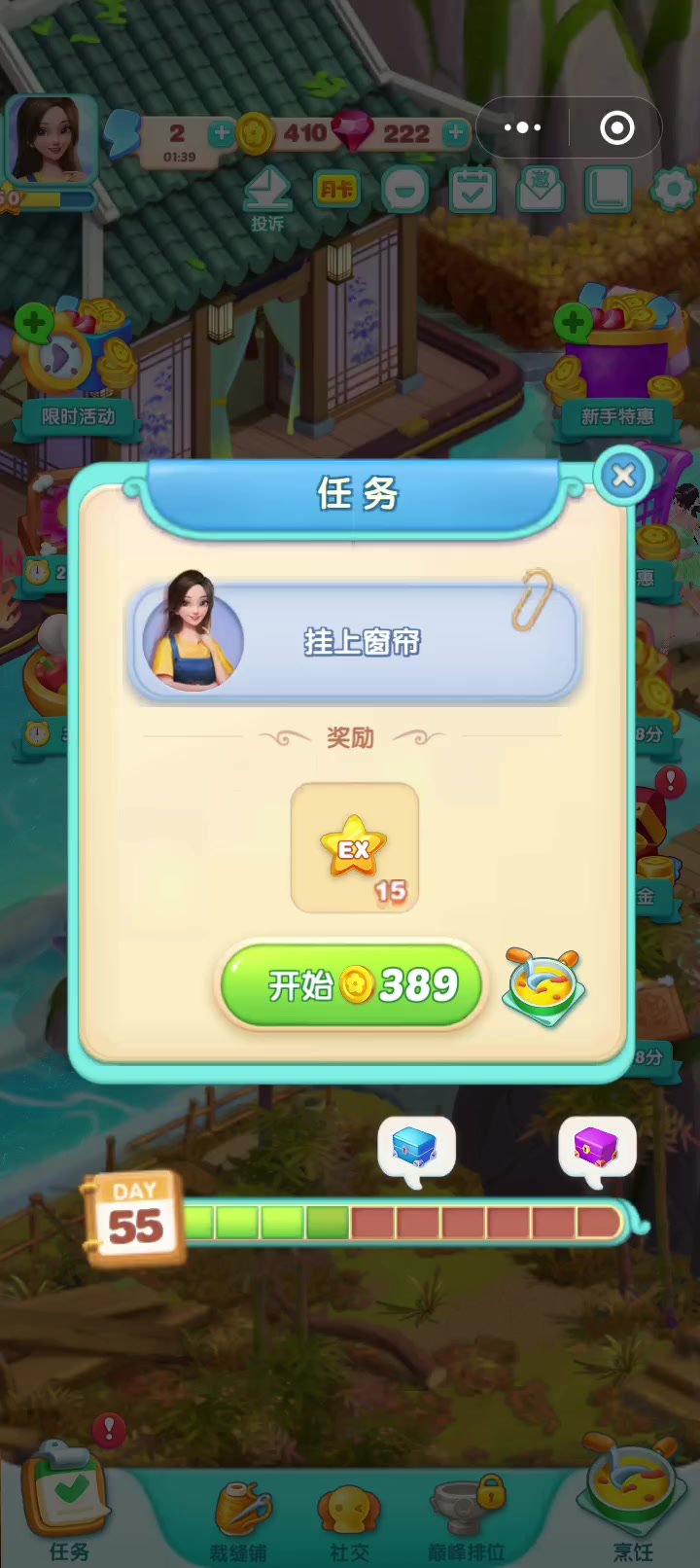Select the locked 巅峰排位 tab

click(468, 1521)
